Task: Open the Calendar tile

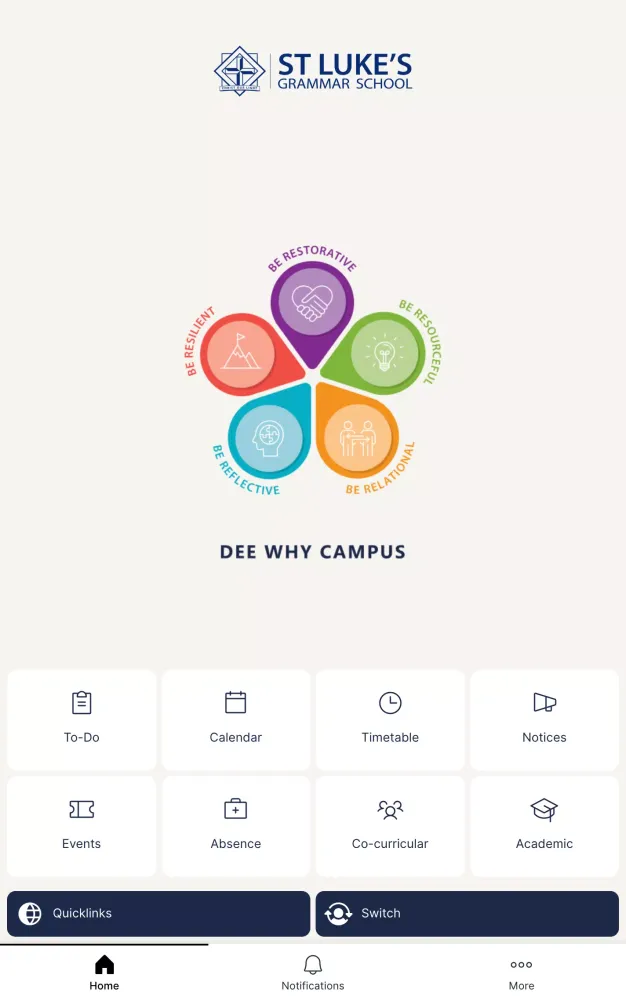Action: pos(236,719)
